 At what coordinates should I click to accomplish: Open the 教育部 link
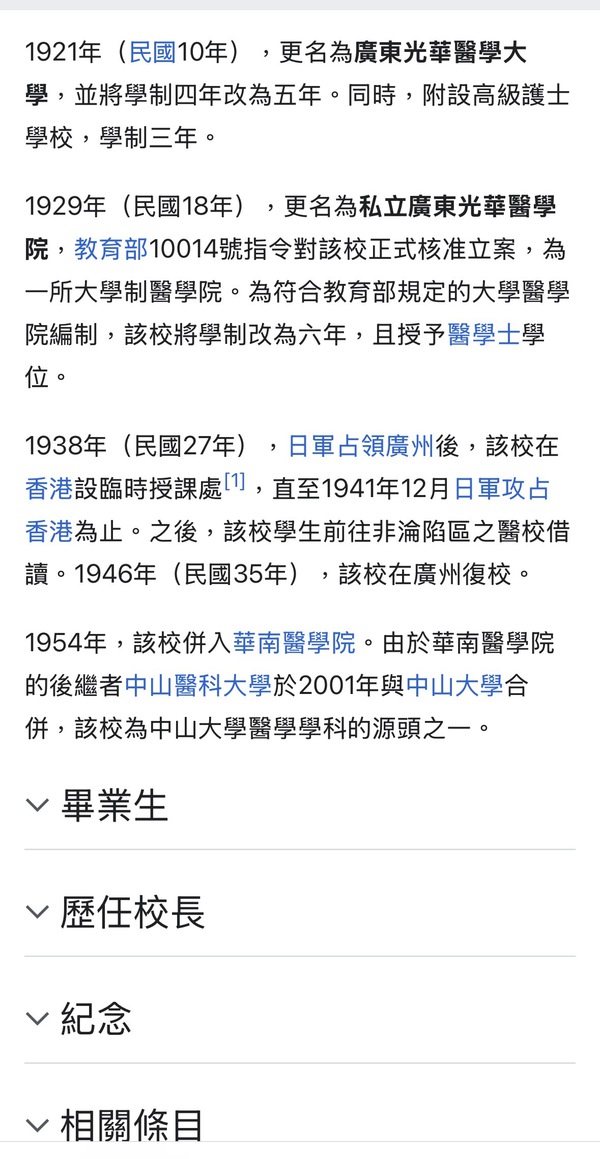pos(111,248)
